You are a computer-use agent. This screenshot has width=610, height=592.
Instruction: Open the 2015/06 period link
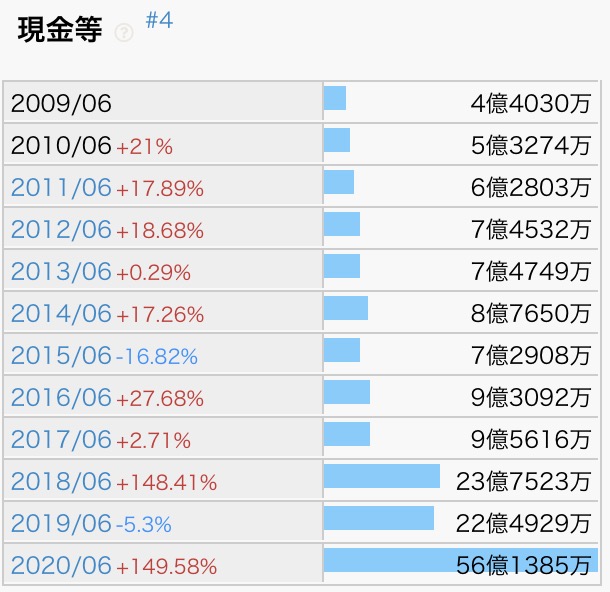click(61, 356)
